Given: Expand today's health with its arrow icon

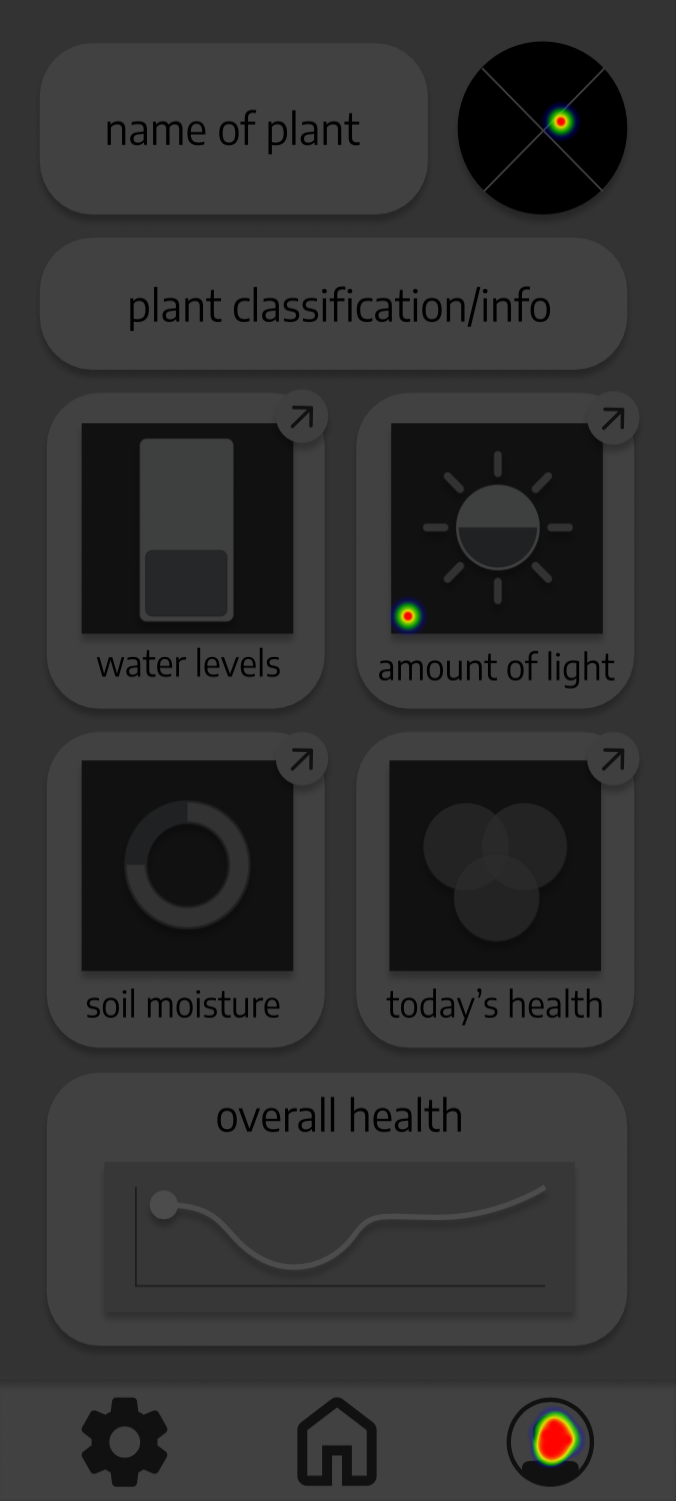Looking at the screenshot, I should 612,760.
